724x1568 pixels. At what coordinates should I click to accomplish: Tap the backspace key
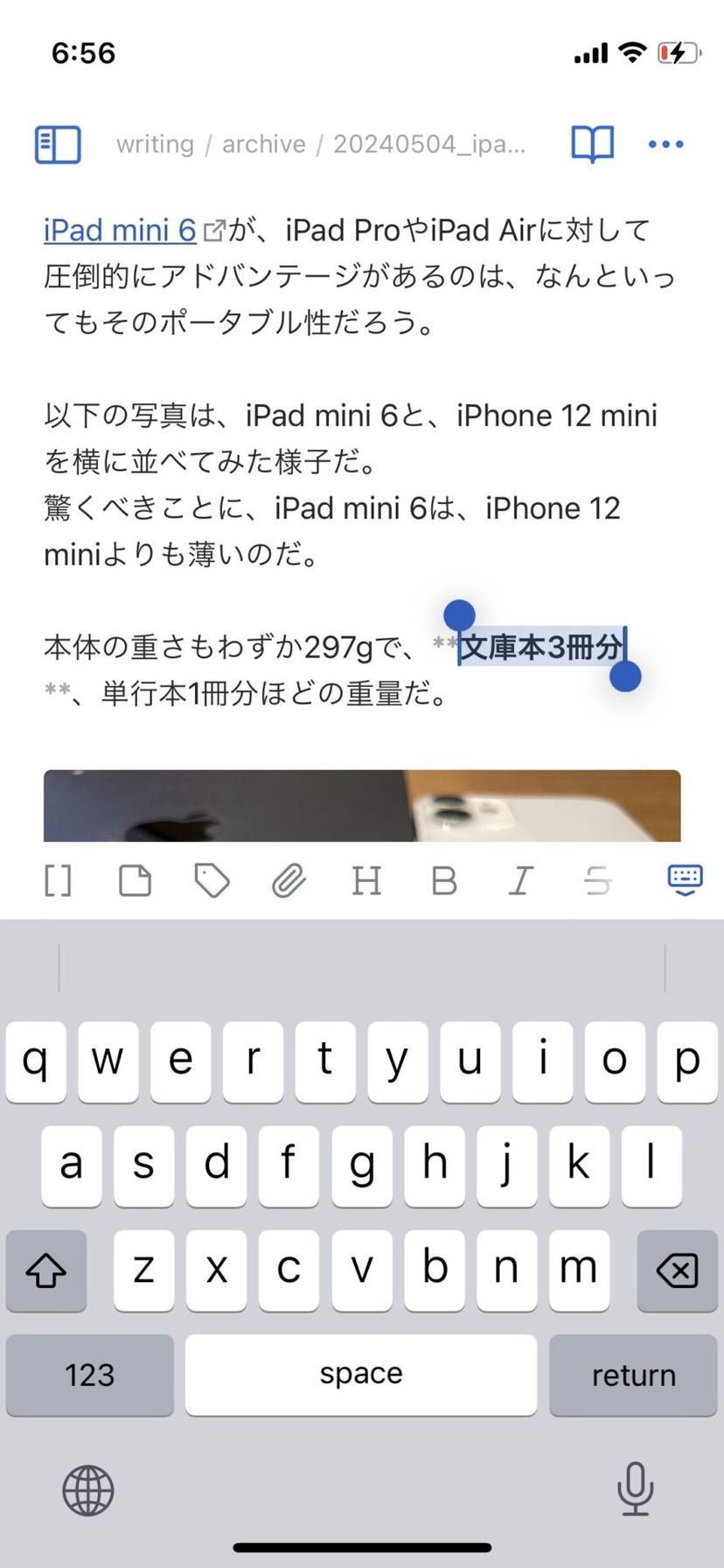(677, 1270)
